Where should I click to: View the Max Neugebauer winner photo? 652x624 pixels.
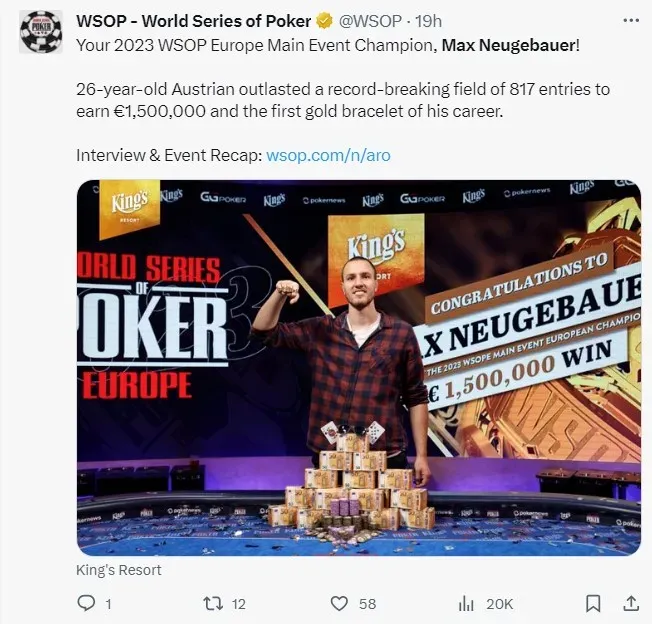coord(358,367)
